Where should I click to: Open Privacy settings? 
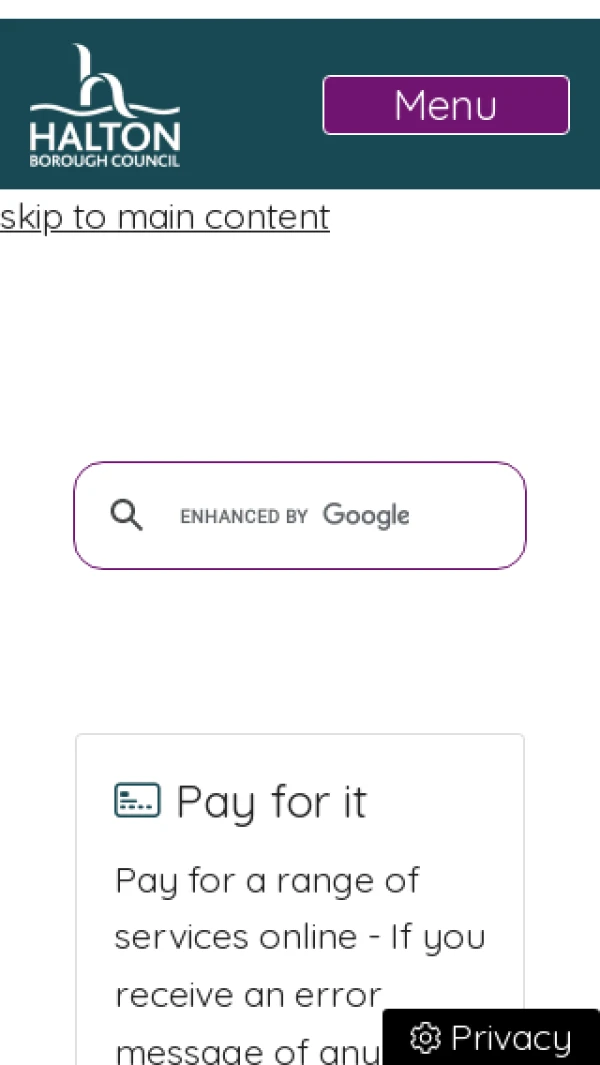[491, 1038]
